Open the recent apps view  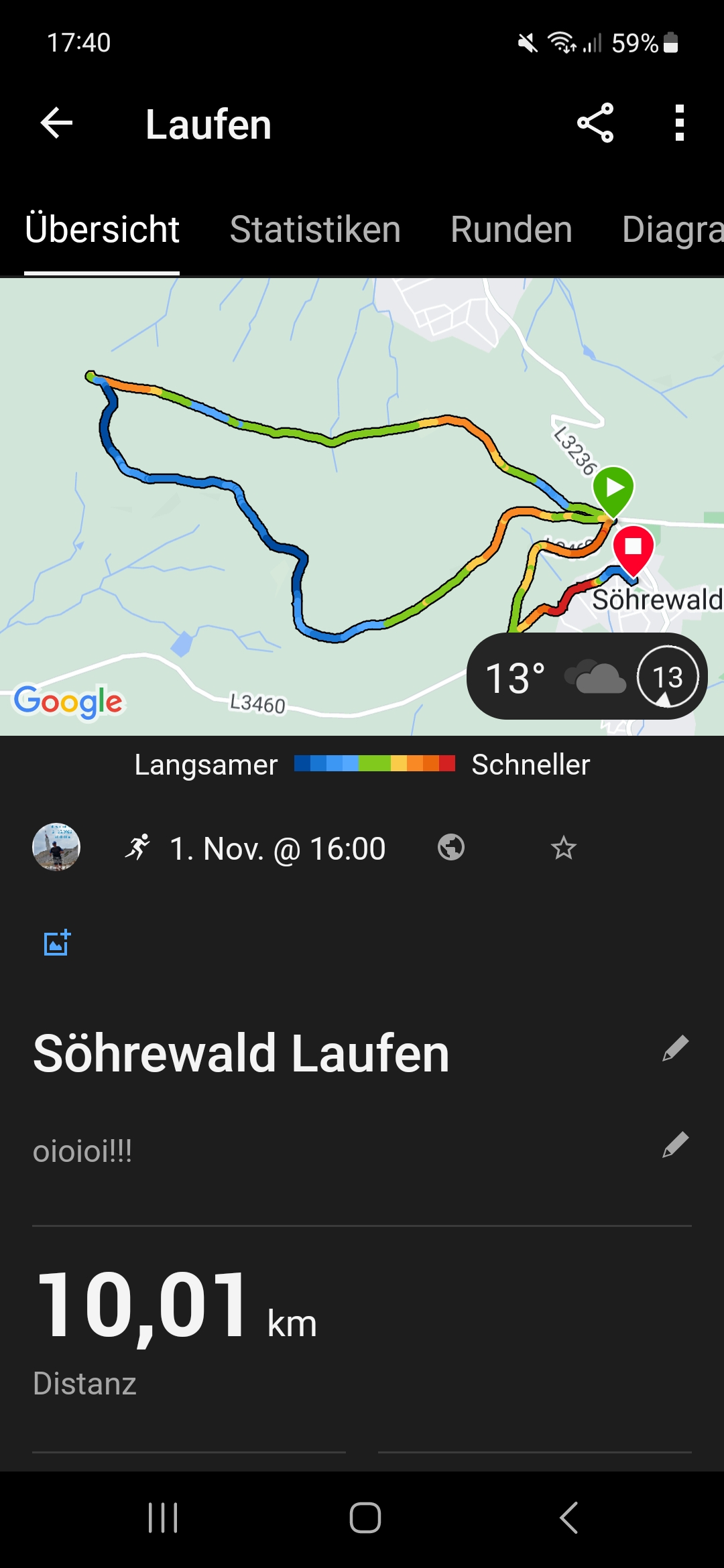(163, 1518)
